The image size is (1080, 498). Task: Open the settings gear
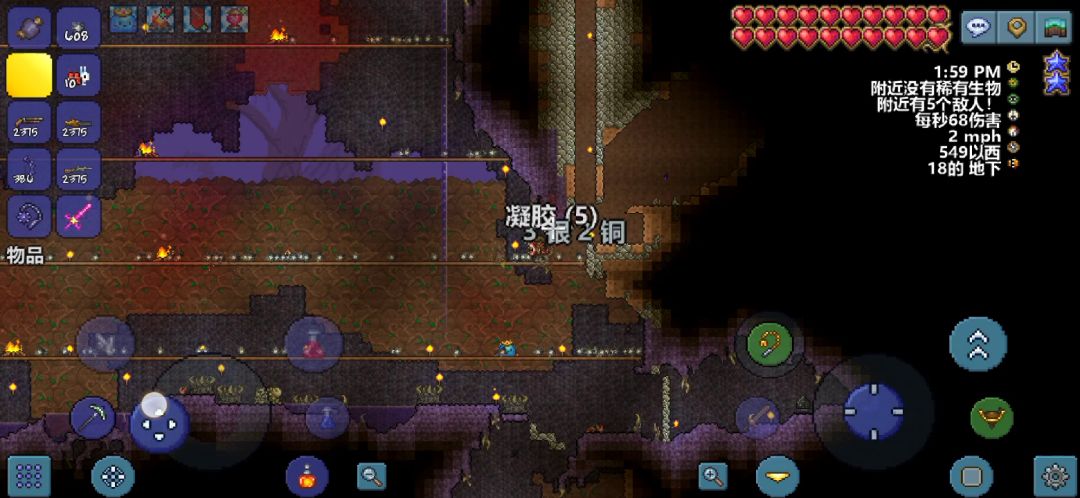[1054, 476]
